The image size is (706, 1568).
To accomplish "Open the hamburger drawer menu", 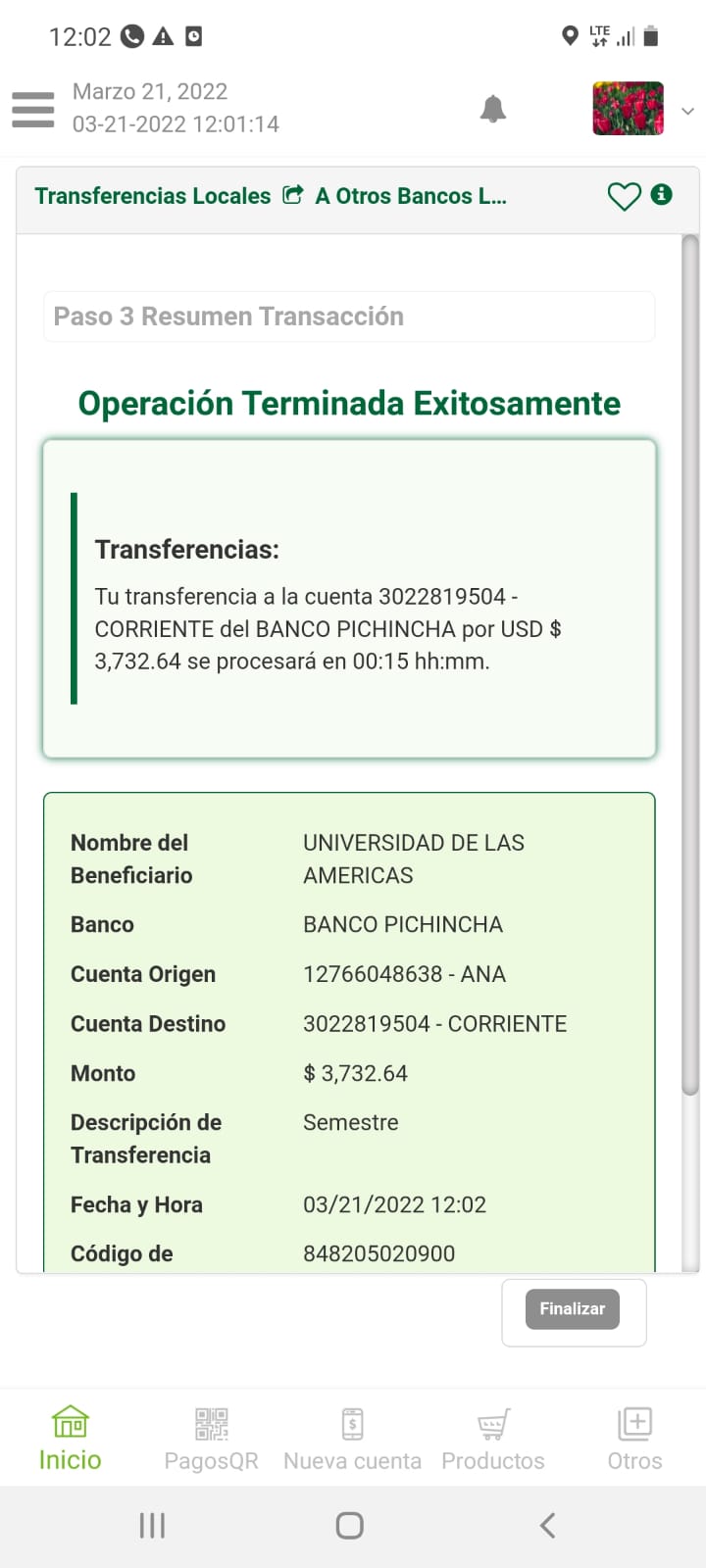I will tap(33, 109).
